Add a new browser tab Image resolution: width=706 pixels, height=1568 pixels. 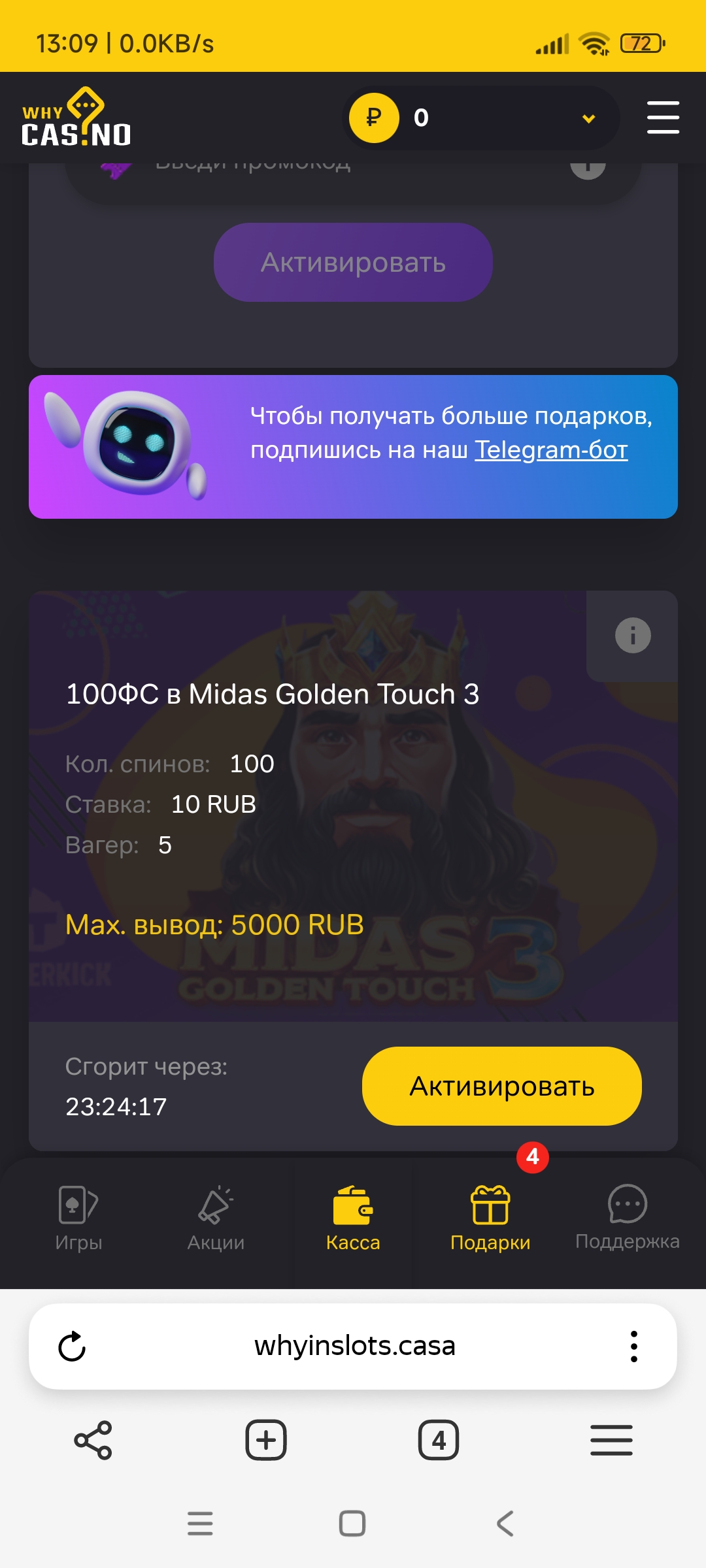(x=266, y=1440)
